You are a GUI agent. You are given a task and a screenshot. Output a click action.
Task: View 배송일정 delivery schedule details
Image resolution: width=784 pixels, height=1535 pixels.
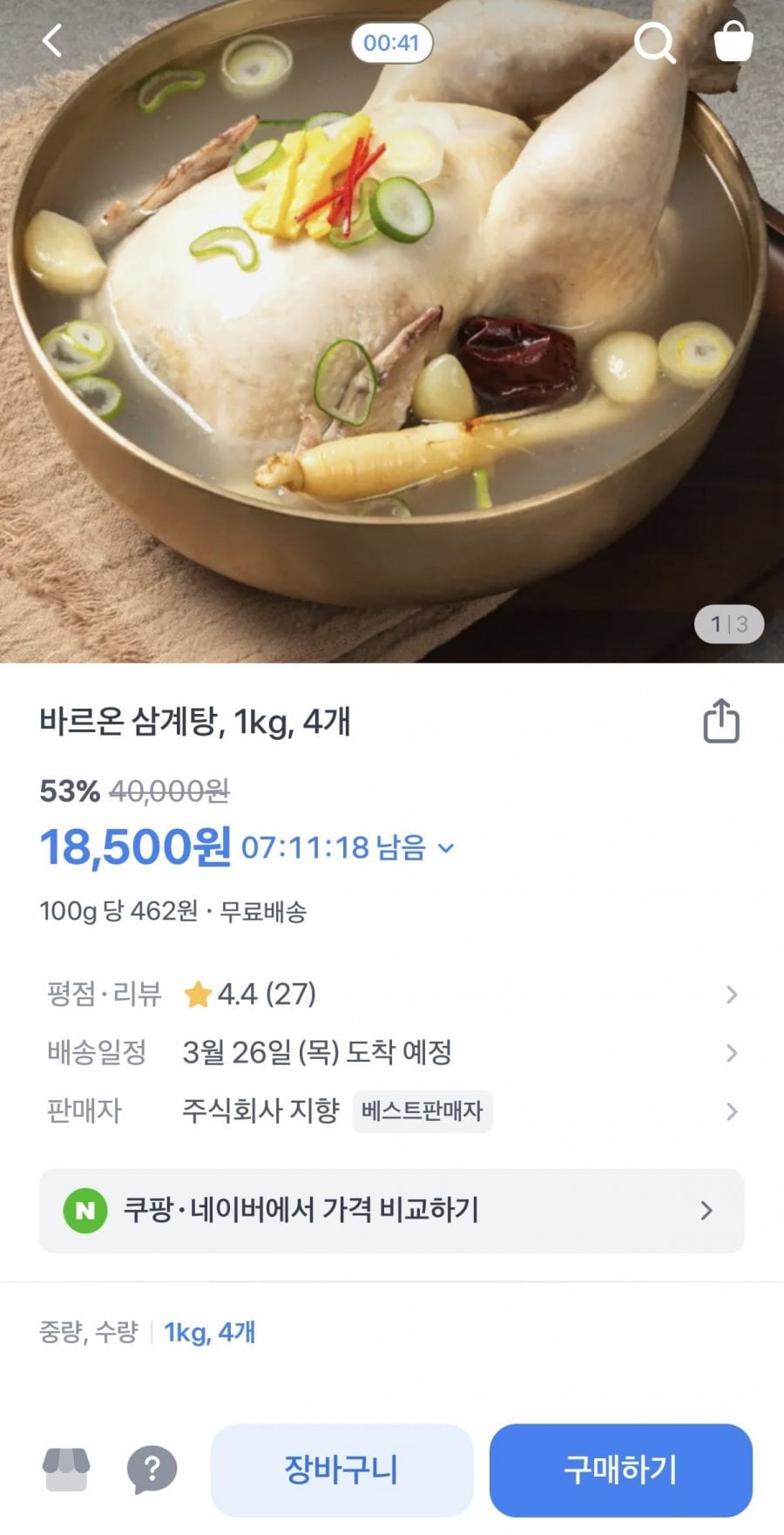tap(392, 1053)
